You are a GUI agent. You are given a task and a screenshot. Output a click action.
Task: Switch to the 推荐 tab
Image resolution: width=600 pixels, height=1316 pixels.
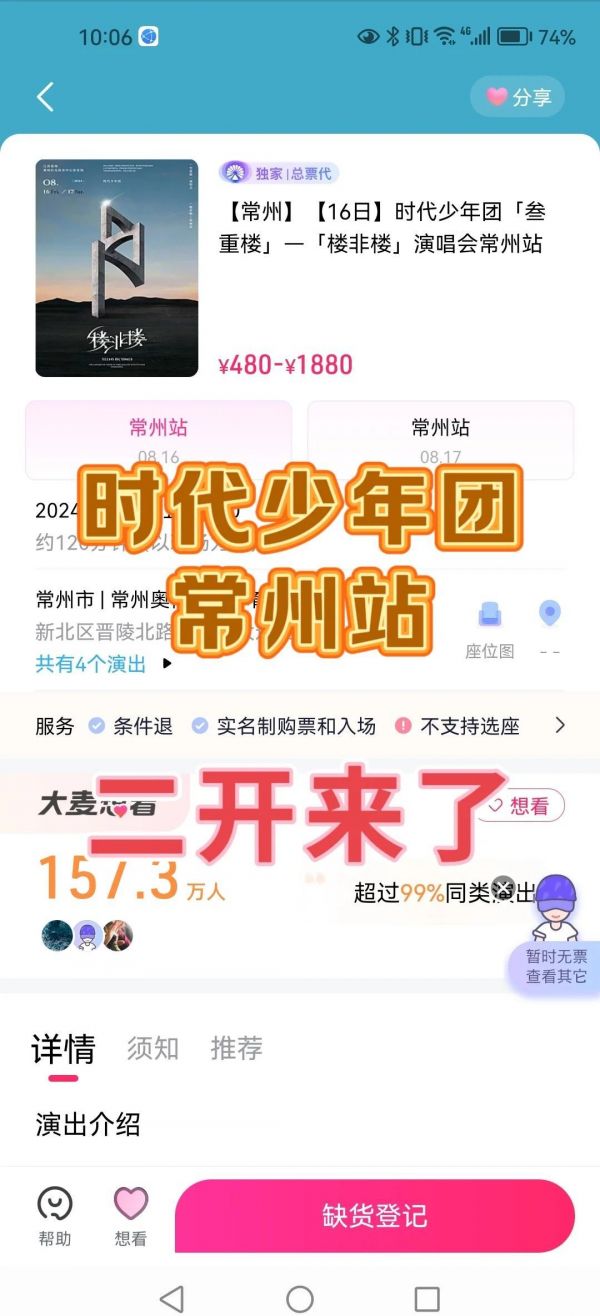(x=237, y=1048)
